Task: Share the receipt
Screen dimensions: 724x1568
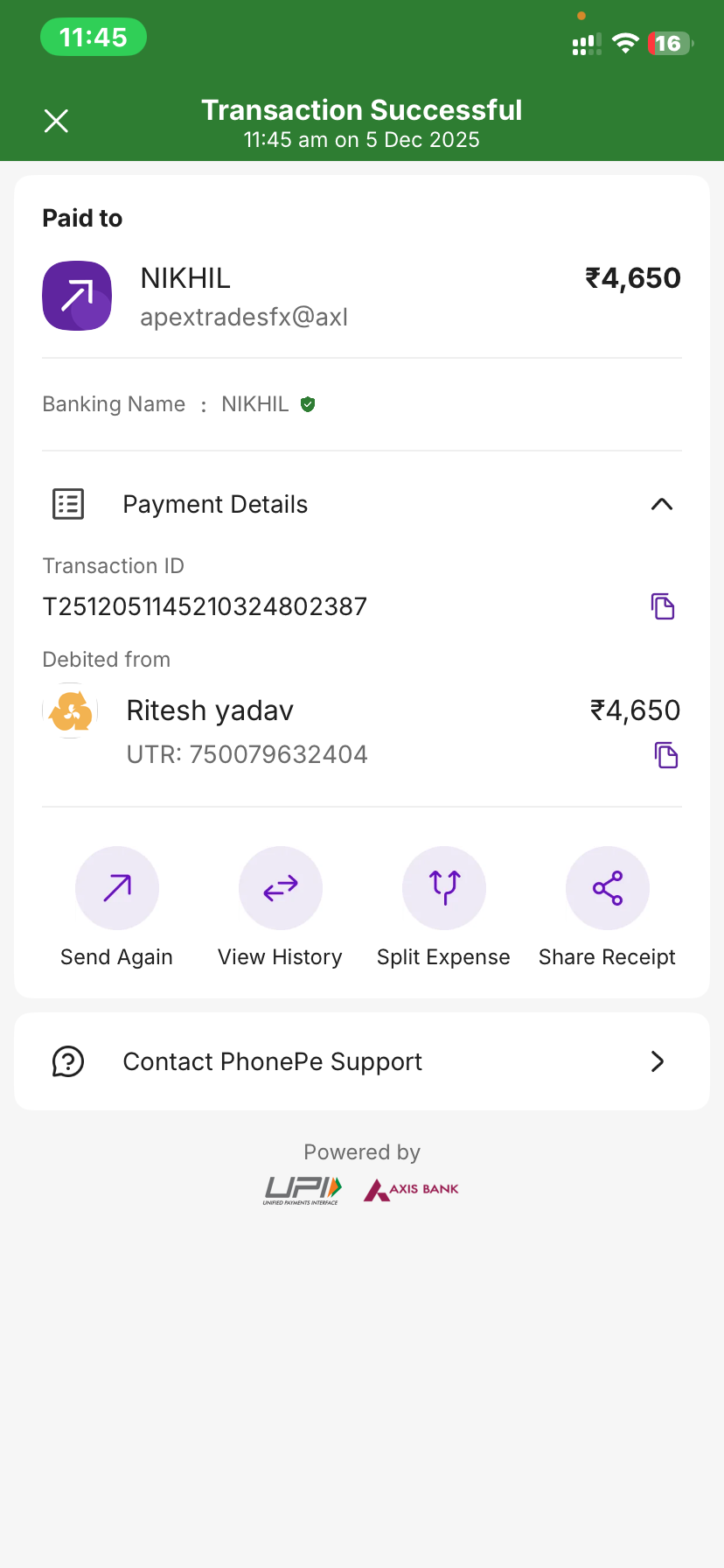Action: [608, 888]
